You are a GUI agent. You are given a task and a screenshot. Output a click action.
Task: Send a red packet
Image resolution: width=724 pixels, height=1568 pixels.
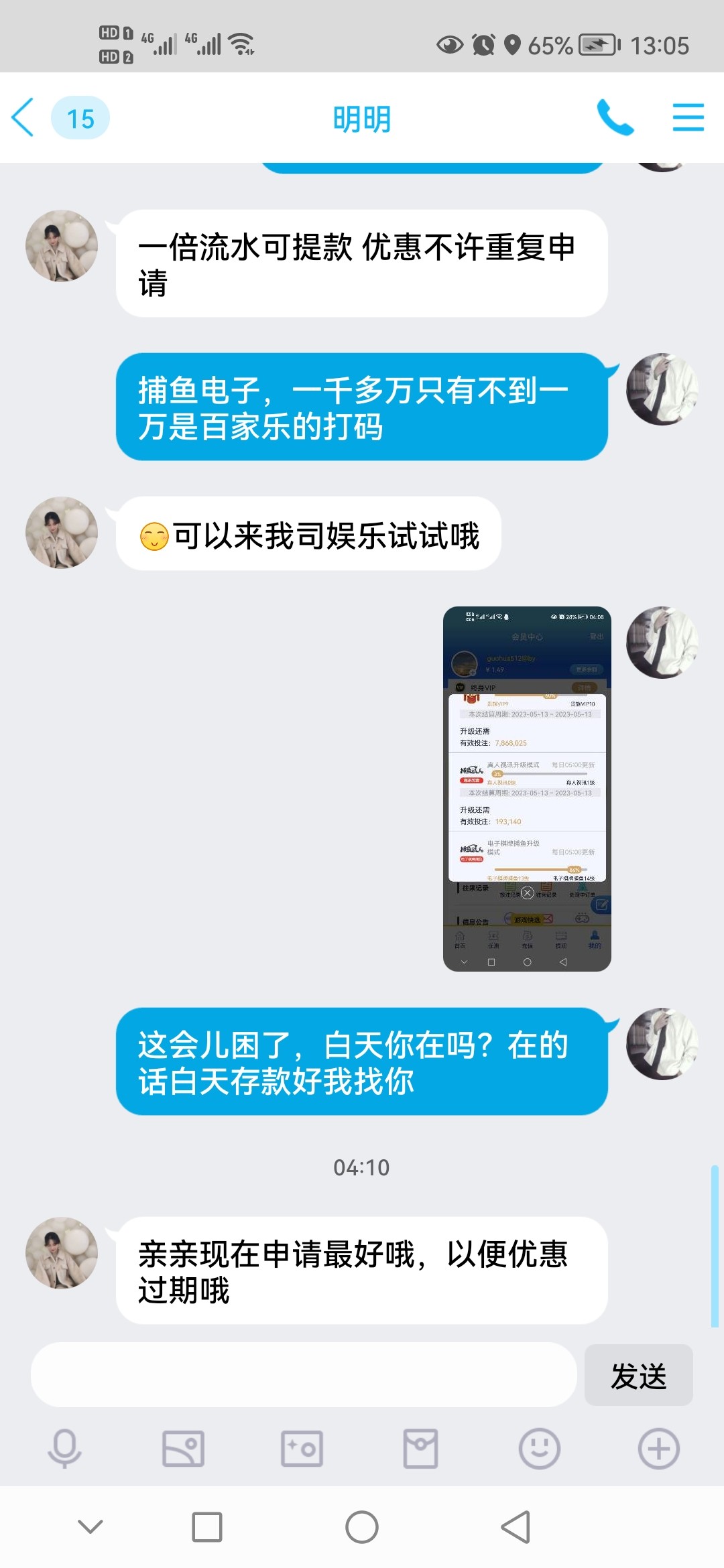(x=420, y=1449)
